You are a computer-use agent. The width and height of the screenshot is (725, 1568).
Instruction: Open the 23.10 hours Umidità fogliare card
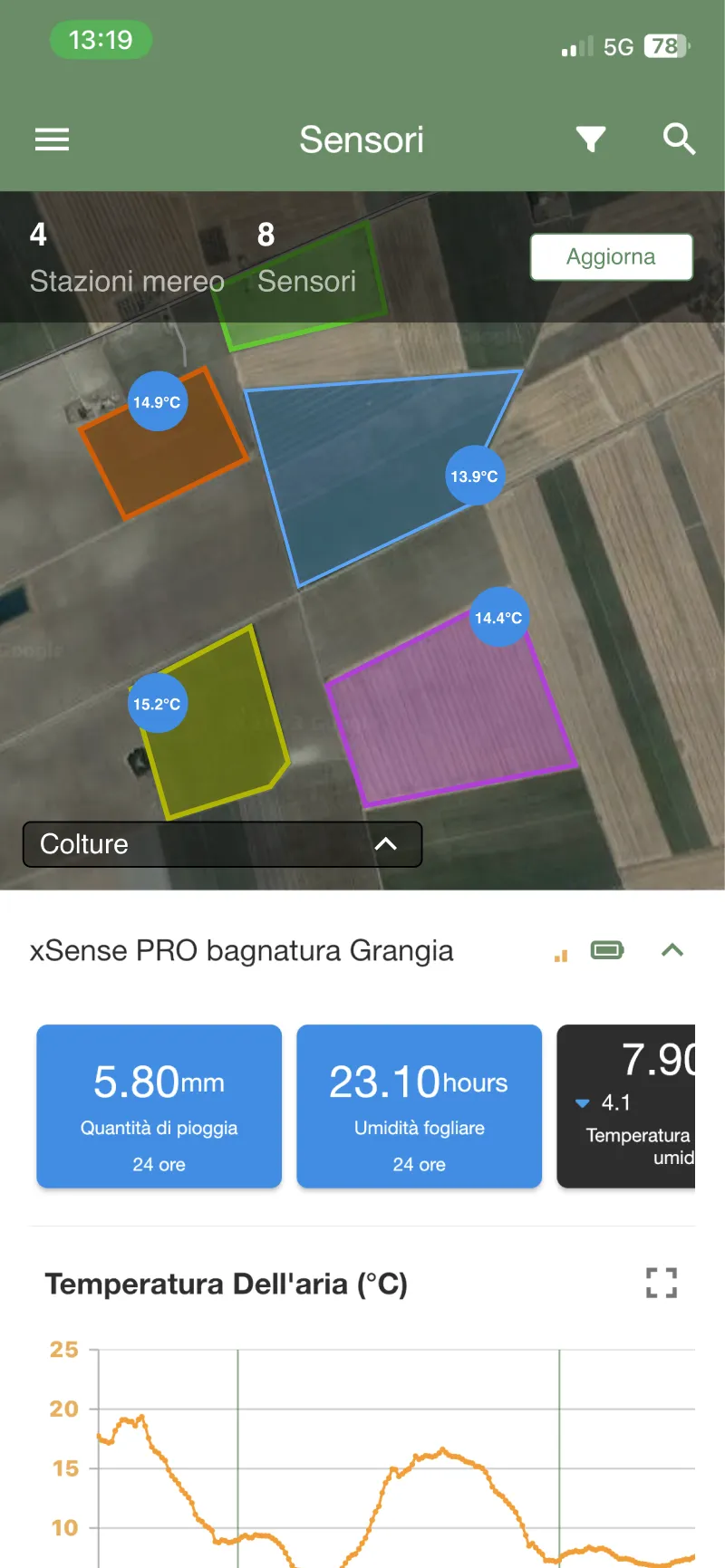pyautogui.click(x=418, y=1106)
